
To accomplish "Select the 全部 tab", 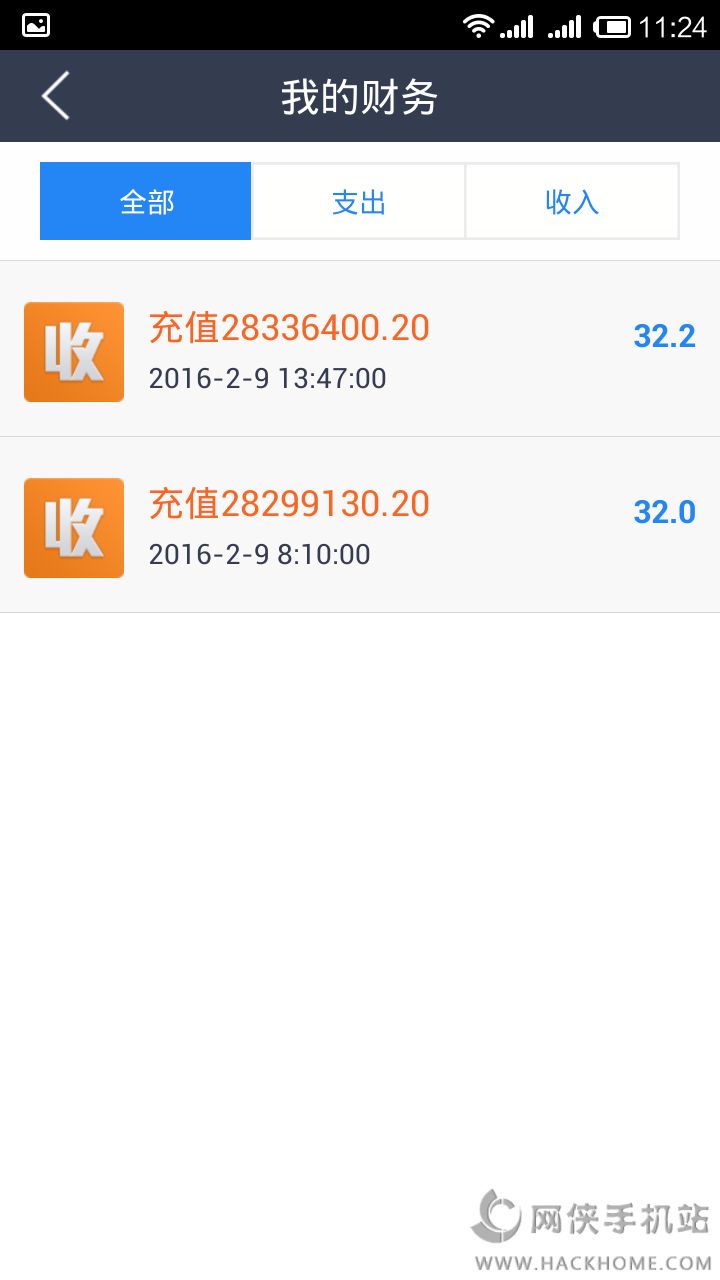I will pyautogui.click(x=146, y=202).
